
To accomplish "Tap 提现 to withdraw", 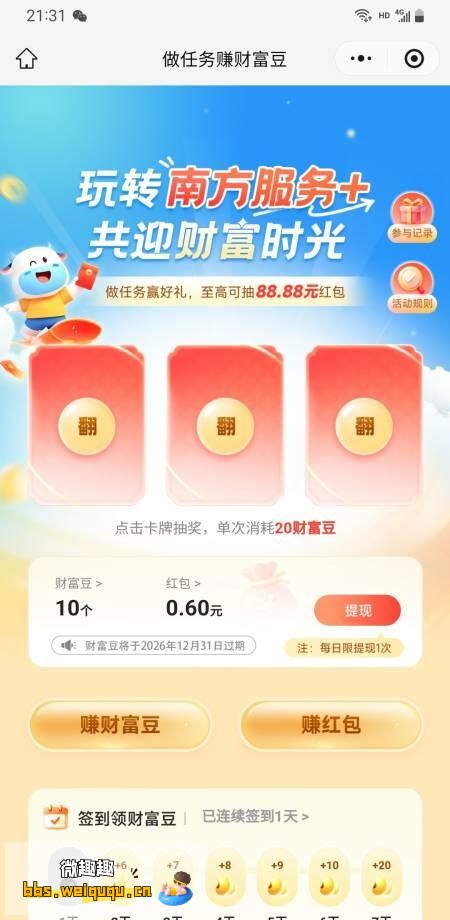I will (x=357, y=610).
